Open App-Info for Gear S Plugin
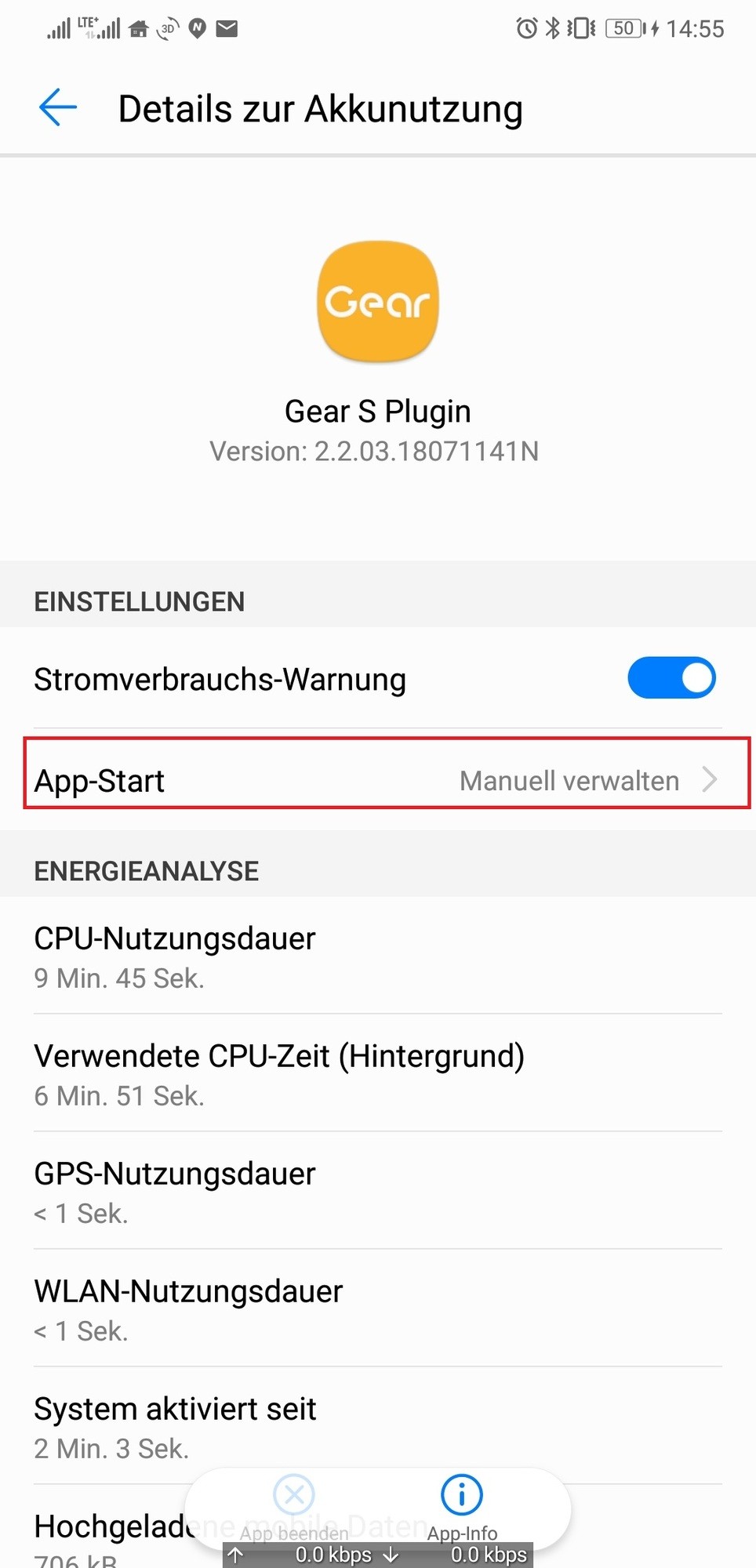The image size is (756, 1568). [x=462, y=1504]
